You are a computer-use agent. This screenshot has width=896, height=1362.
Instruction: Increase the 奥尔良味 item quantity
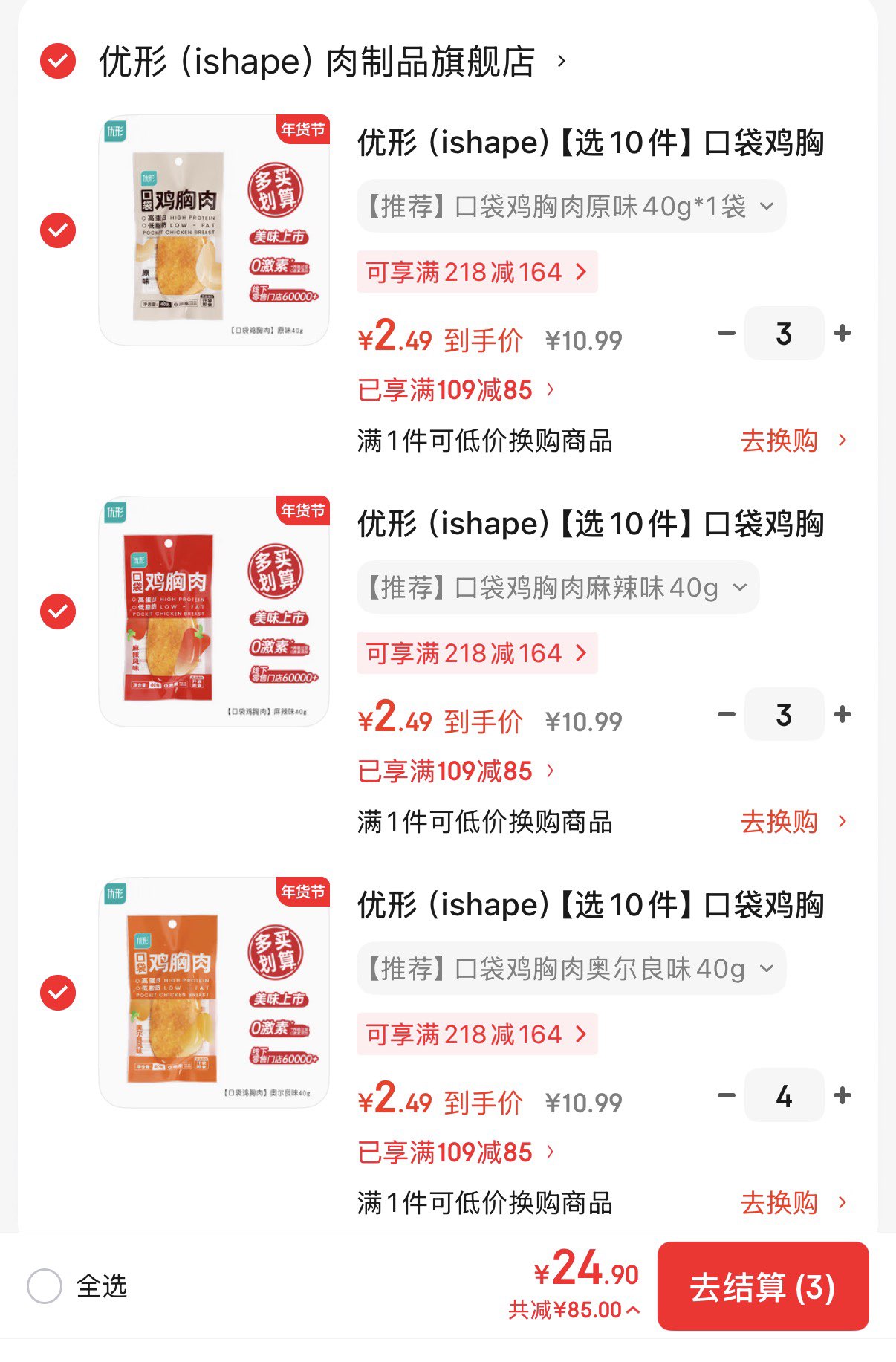pos(843,1096)
